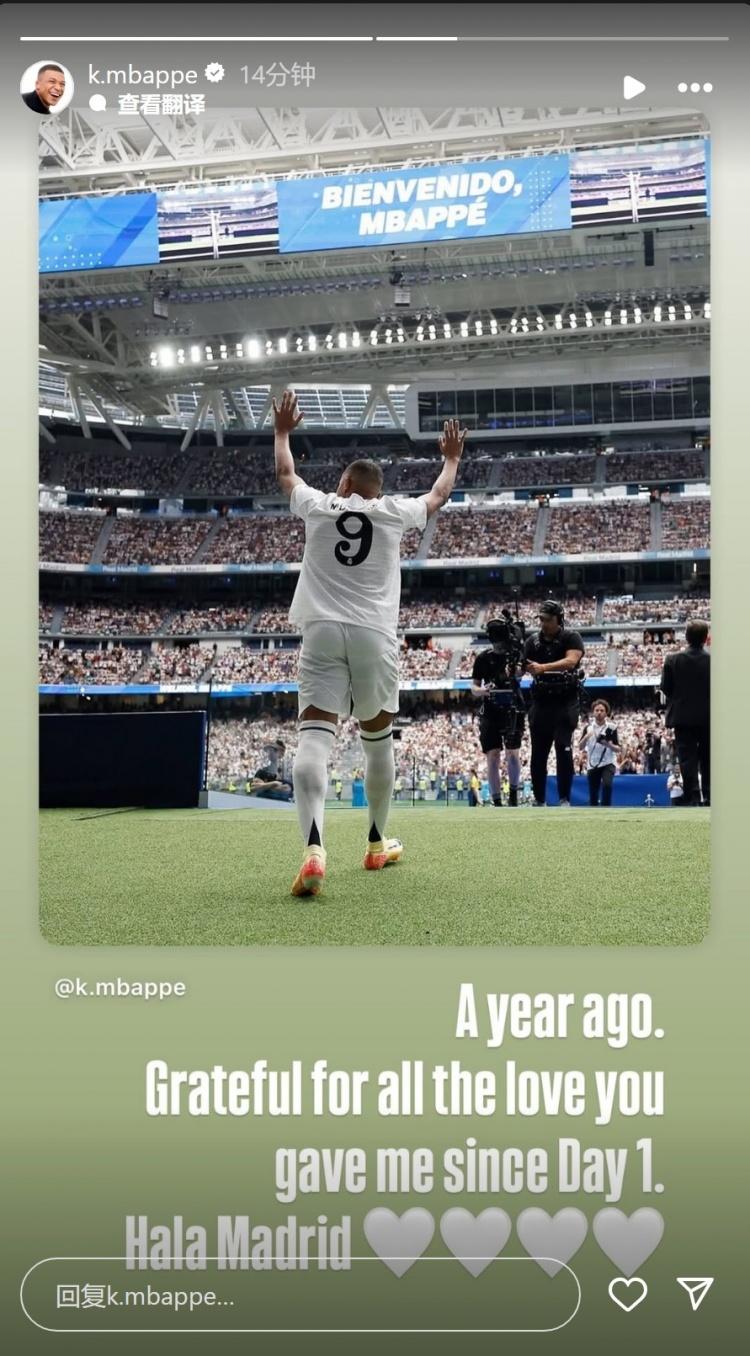Open the reshared post photo
This screenshot has height=1356, width=750.
[374, 525]
